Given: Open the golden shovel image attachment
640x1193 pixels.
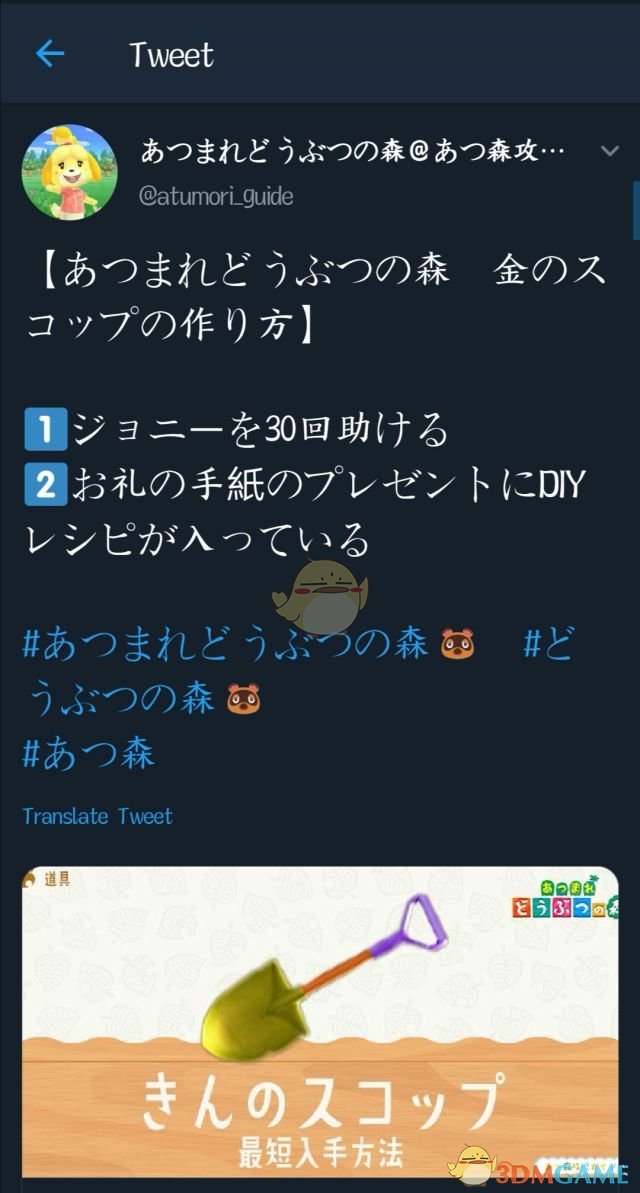Looking at the screenshot, I should pos(320,1020).
